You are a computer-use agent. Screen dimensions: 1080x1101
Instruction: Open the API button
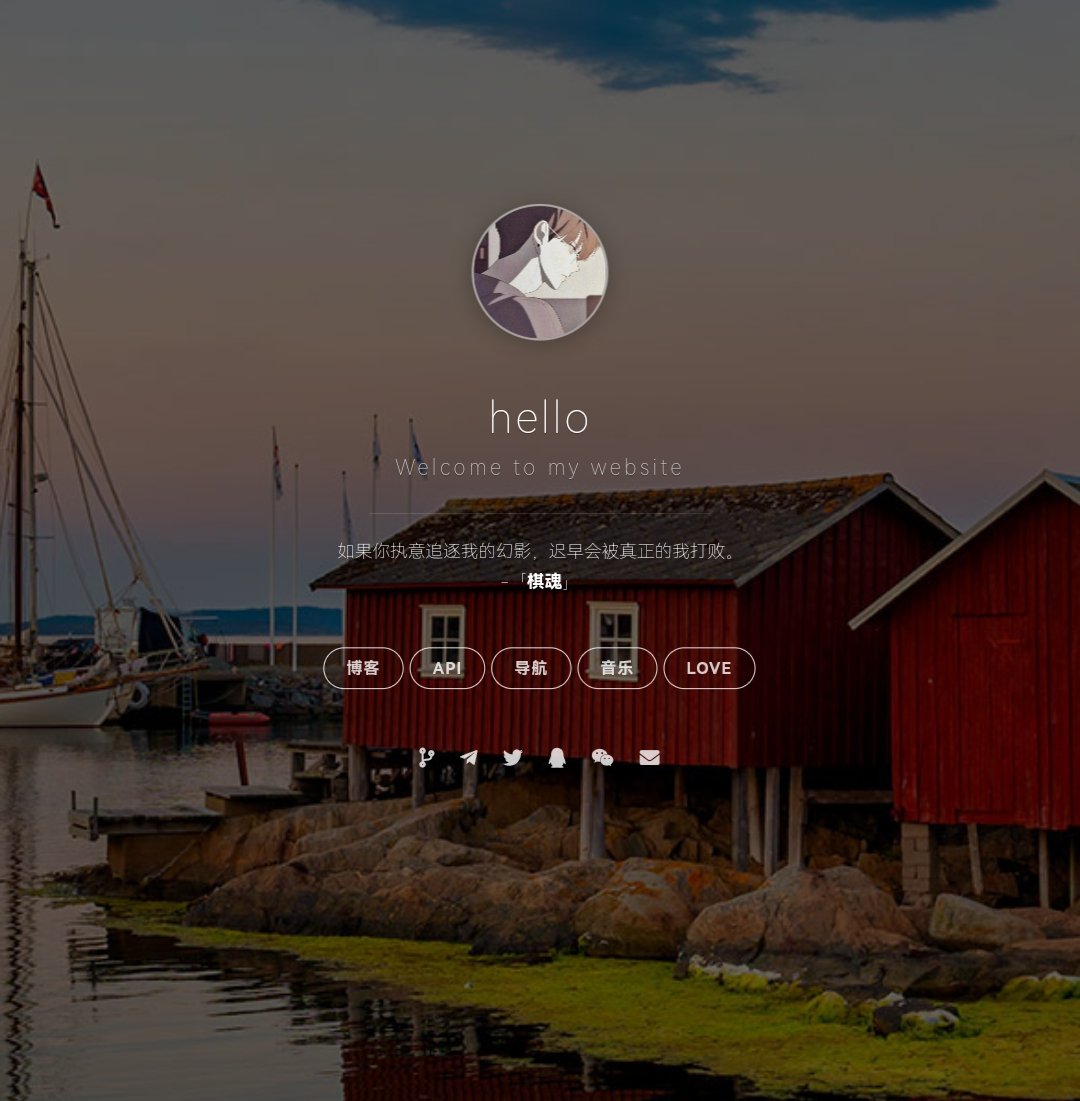click(x=447, y=668)
